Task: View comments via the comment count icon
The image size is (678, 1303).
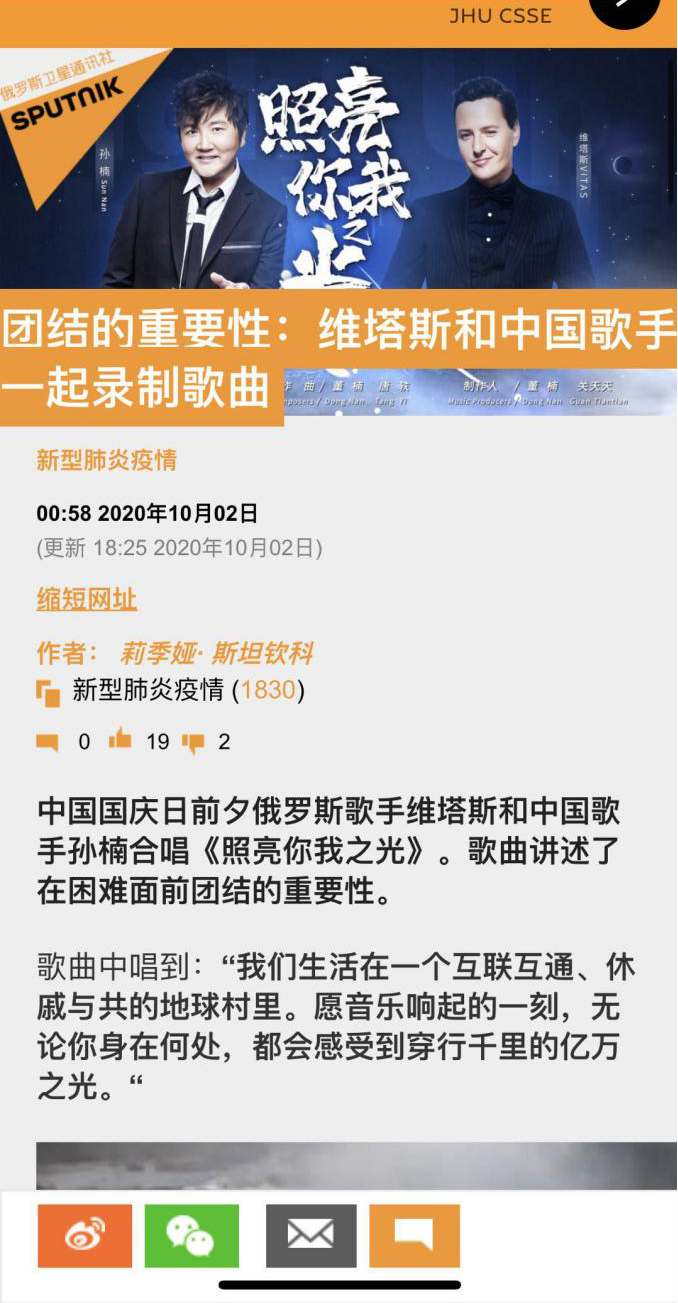Action: point(47,742)
